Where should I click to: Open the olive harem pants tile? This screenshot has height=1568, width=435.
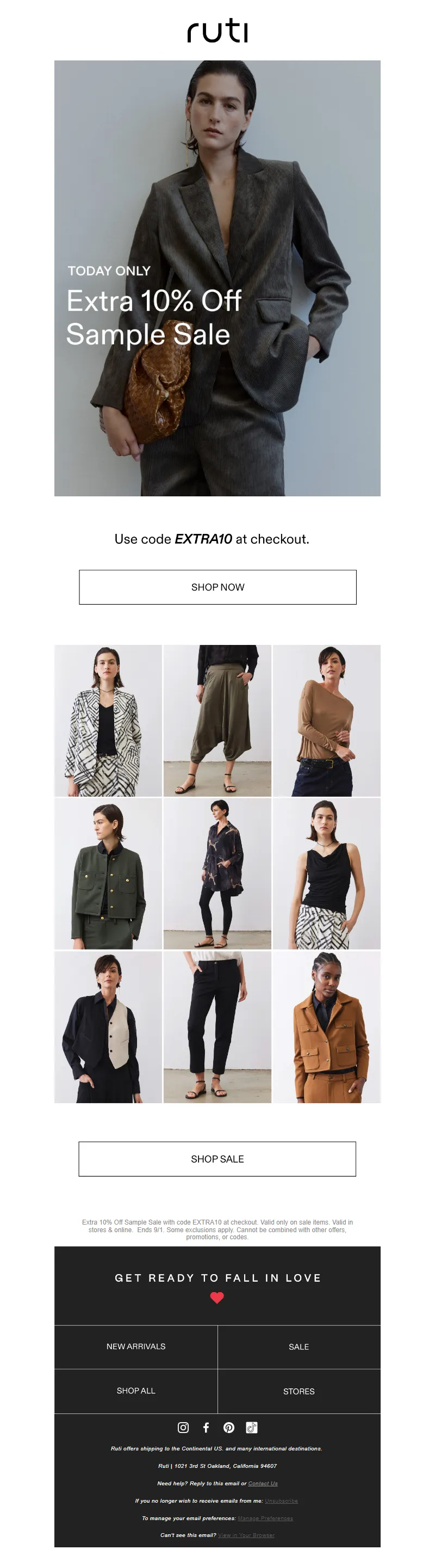pyautogui.click(x=217, y=720)
